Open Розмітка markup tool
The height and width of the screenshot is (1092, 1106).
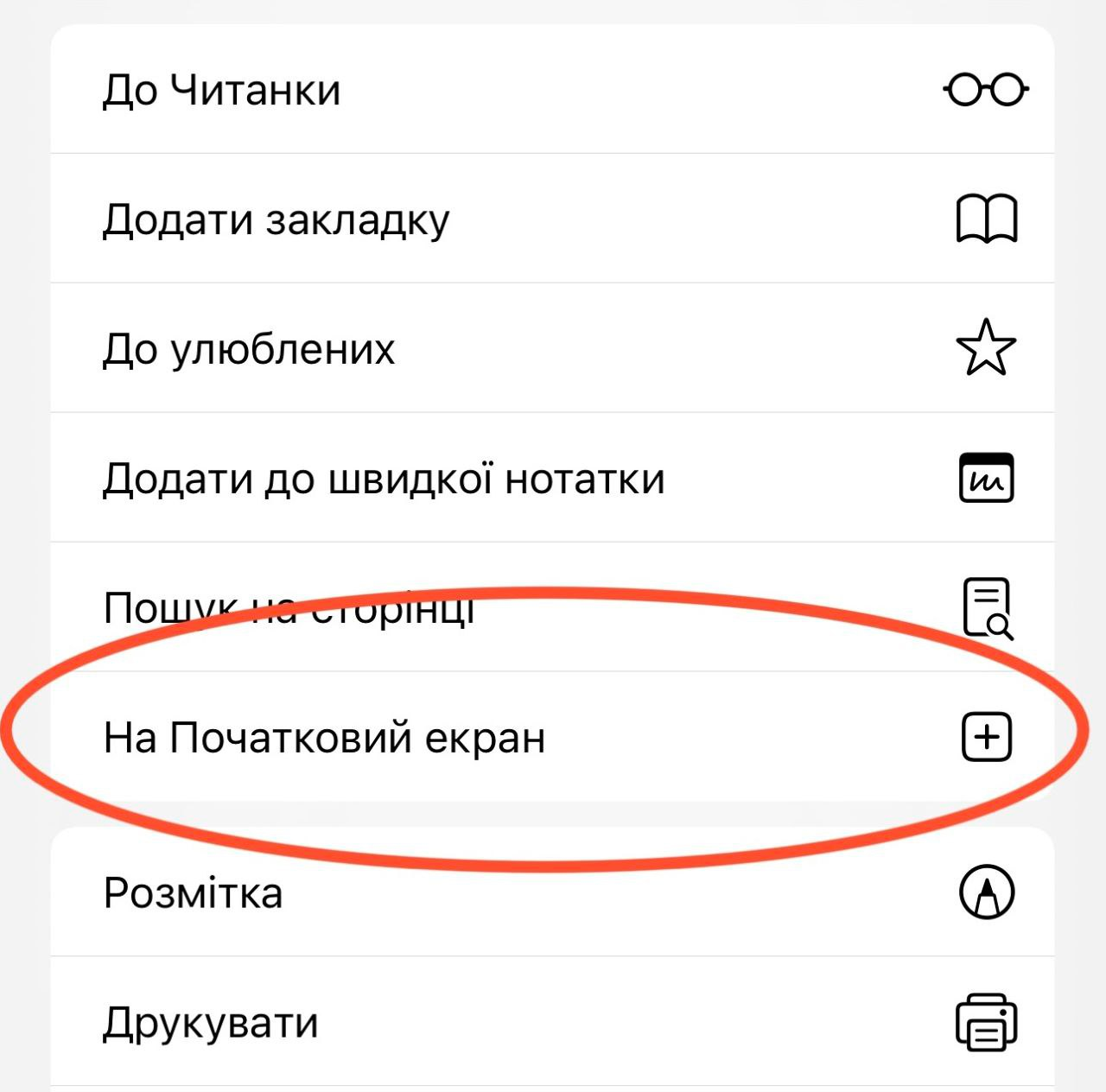coord(551,893)
